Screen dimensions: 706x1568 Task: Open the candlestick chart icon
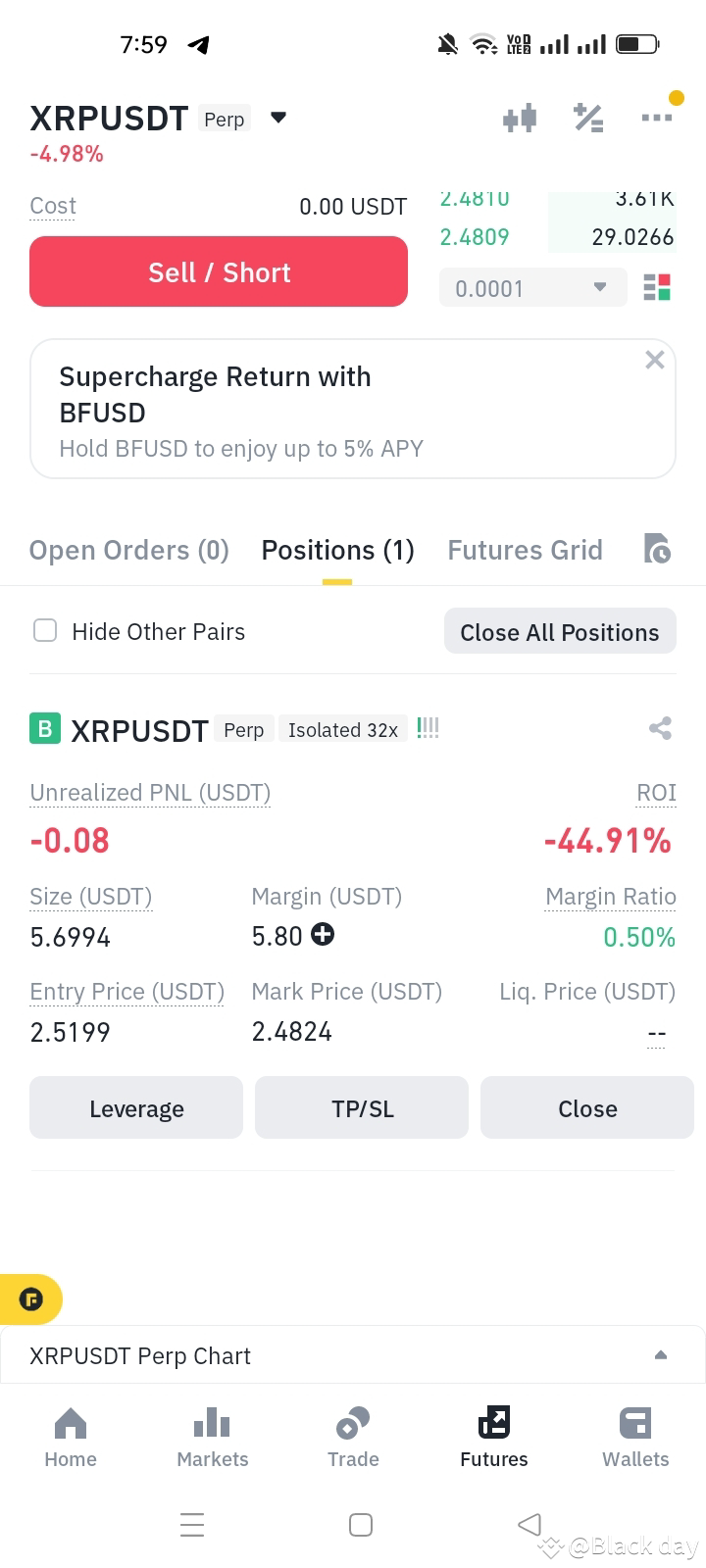point(520,119)
